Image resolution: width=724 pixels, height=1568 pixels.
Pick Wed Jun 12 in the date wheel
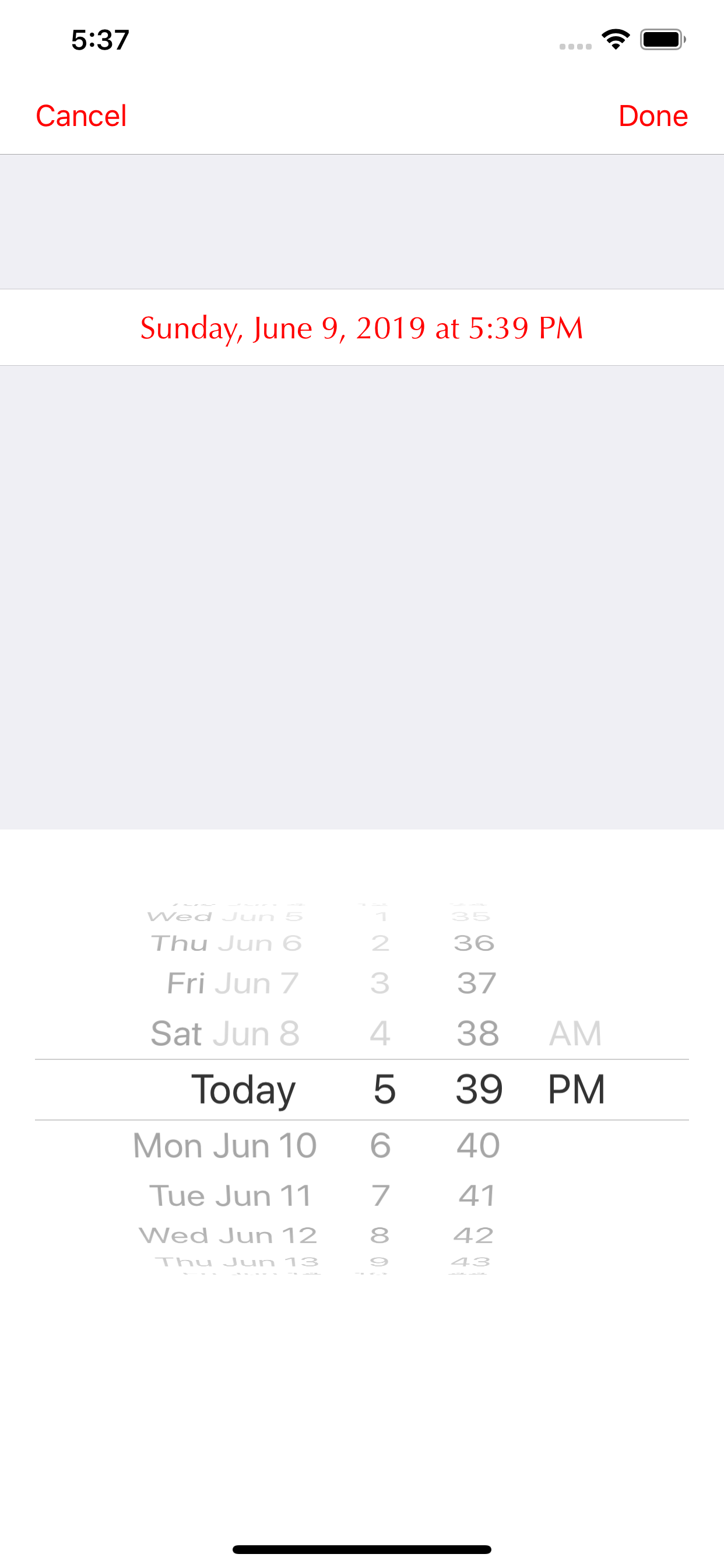pos(228,1235)
